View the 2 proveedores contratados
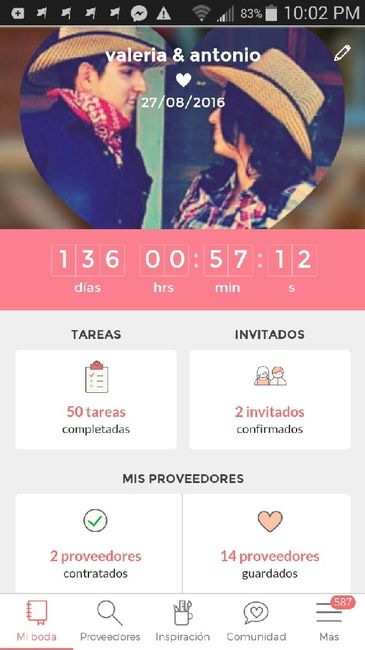The image size is (365, 650). [x=98, y=543]
